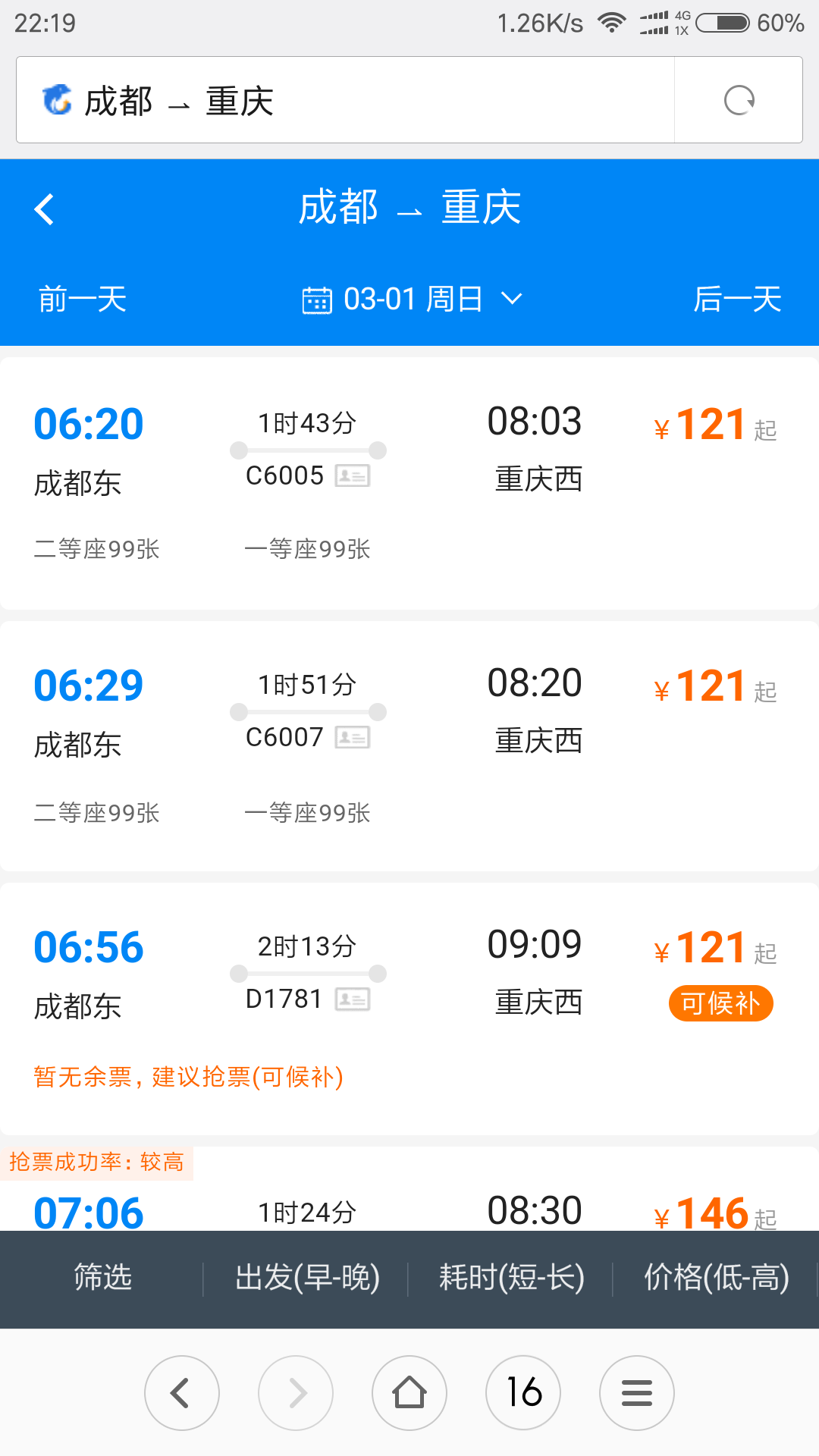The width and height of the screenshot is (819, 1456).
Task: Open the 06:56 train D1781 card
Action: pos(409,1009)
